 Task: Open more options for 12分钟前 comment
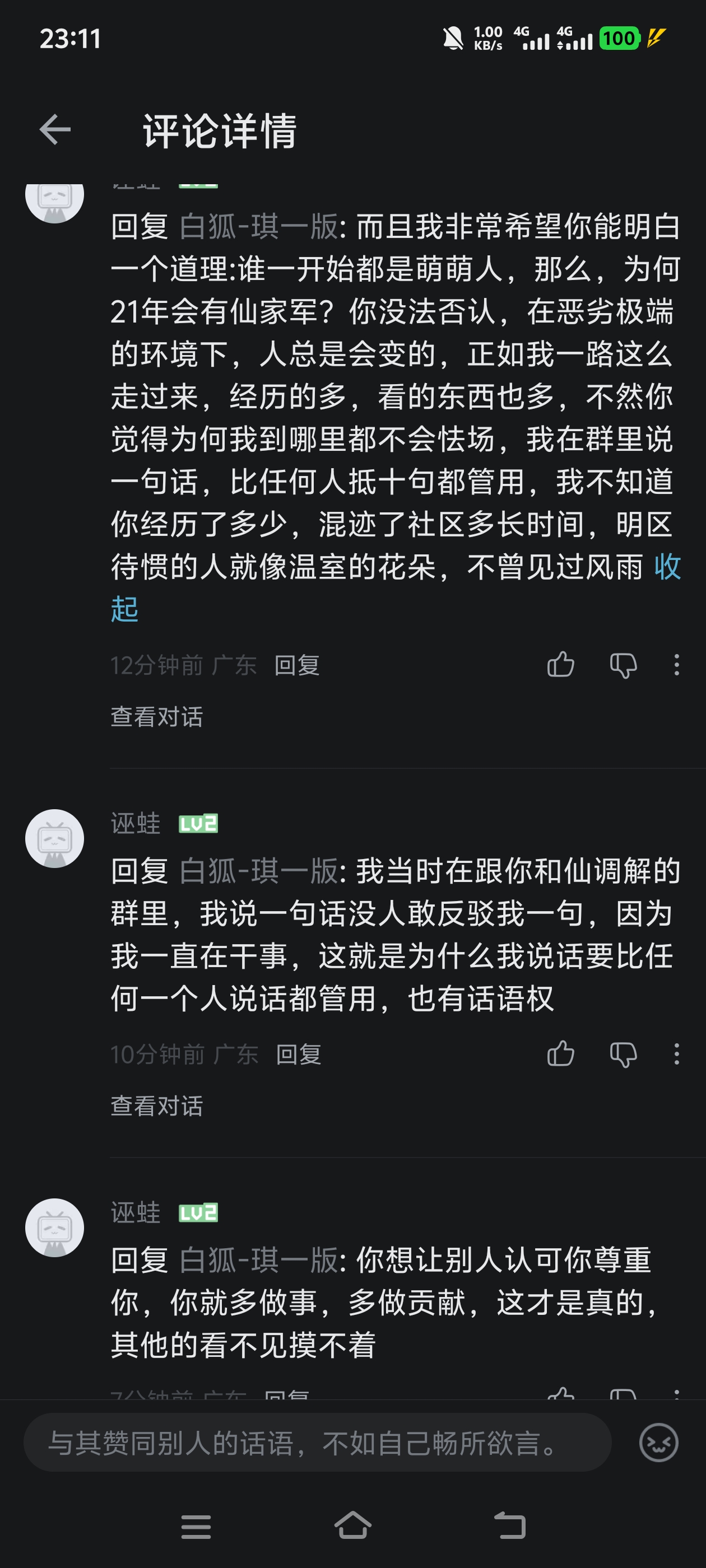click(x=676, y=665)
